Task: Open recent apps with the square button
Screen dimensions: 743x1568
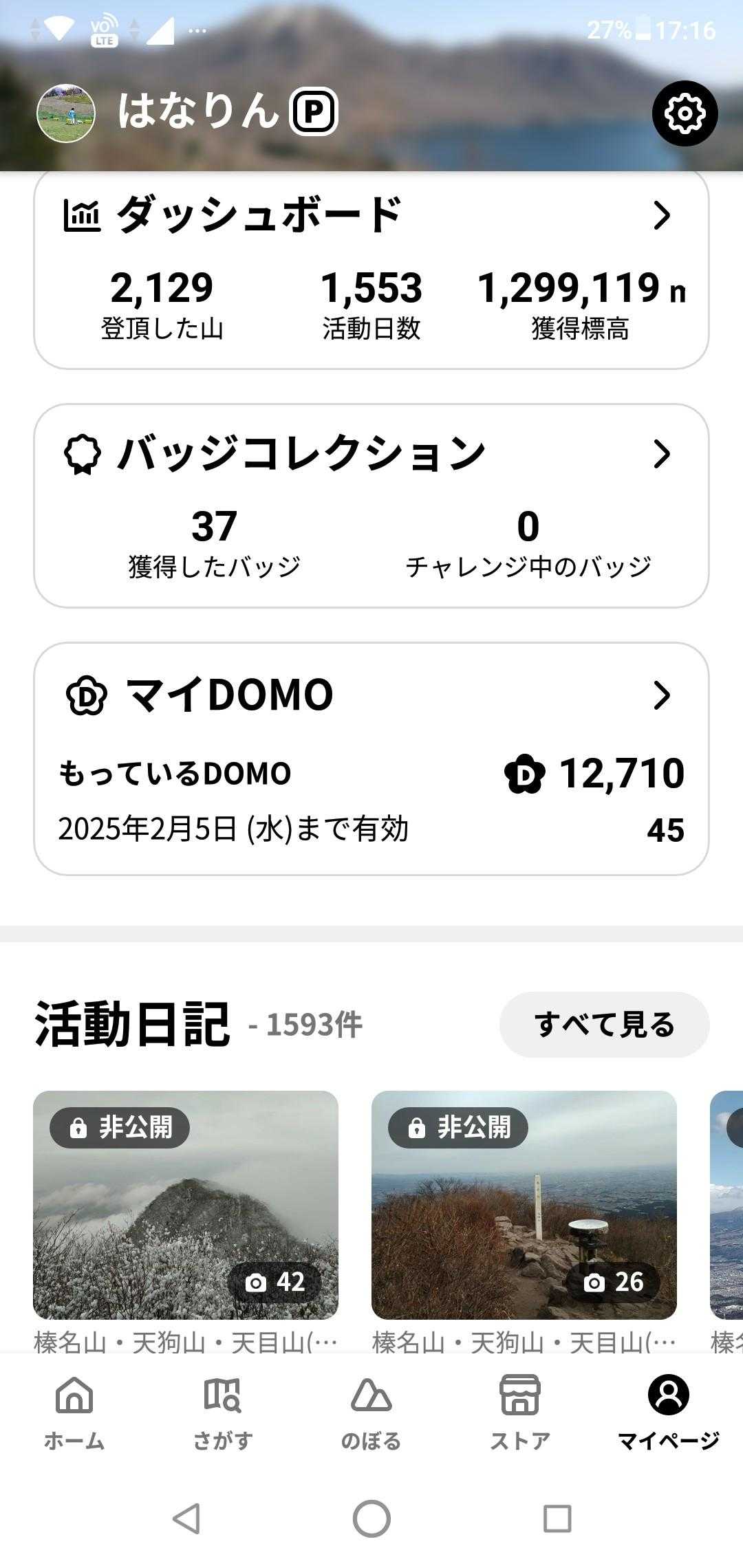Action: coord(557,1518)
